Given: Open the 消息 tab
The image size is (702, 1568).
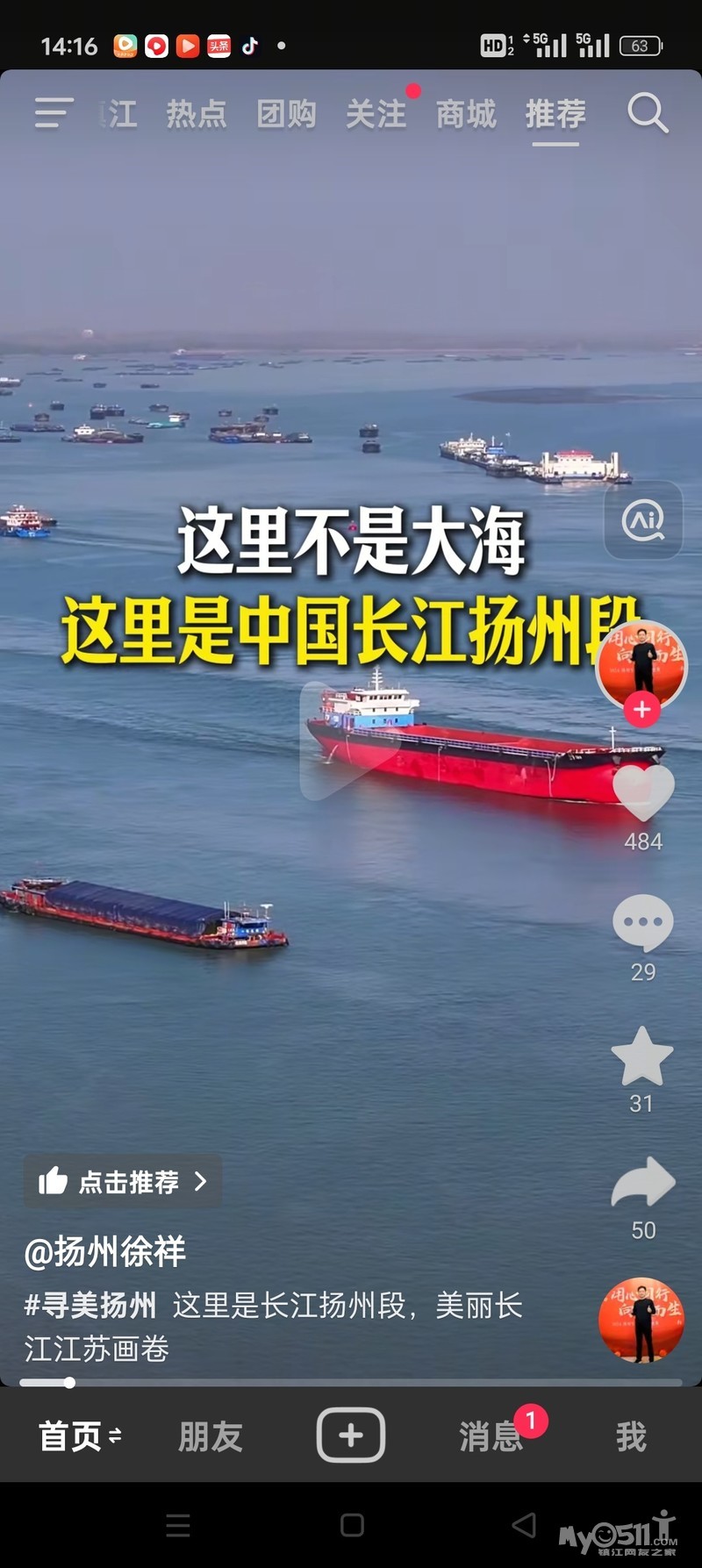Looking at the screenshot, I should [x=491, y=1436].
